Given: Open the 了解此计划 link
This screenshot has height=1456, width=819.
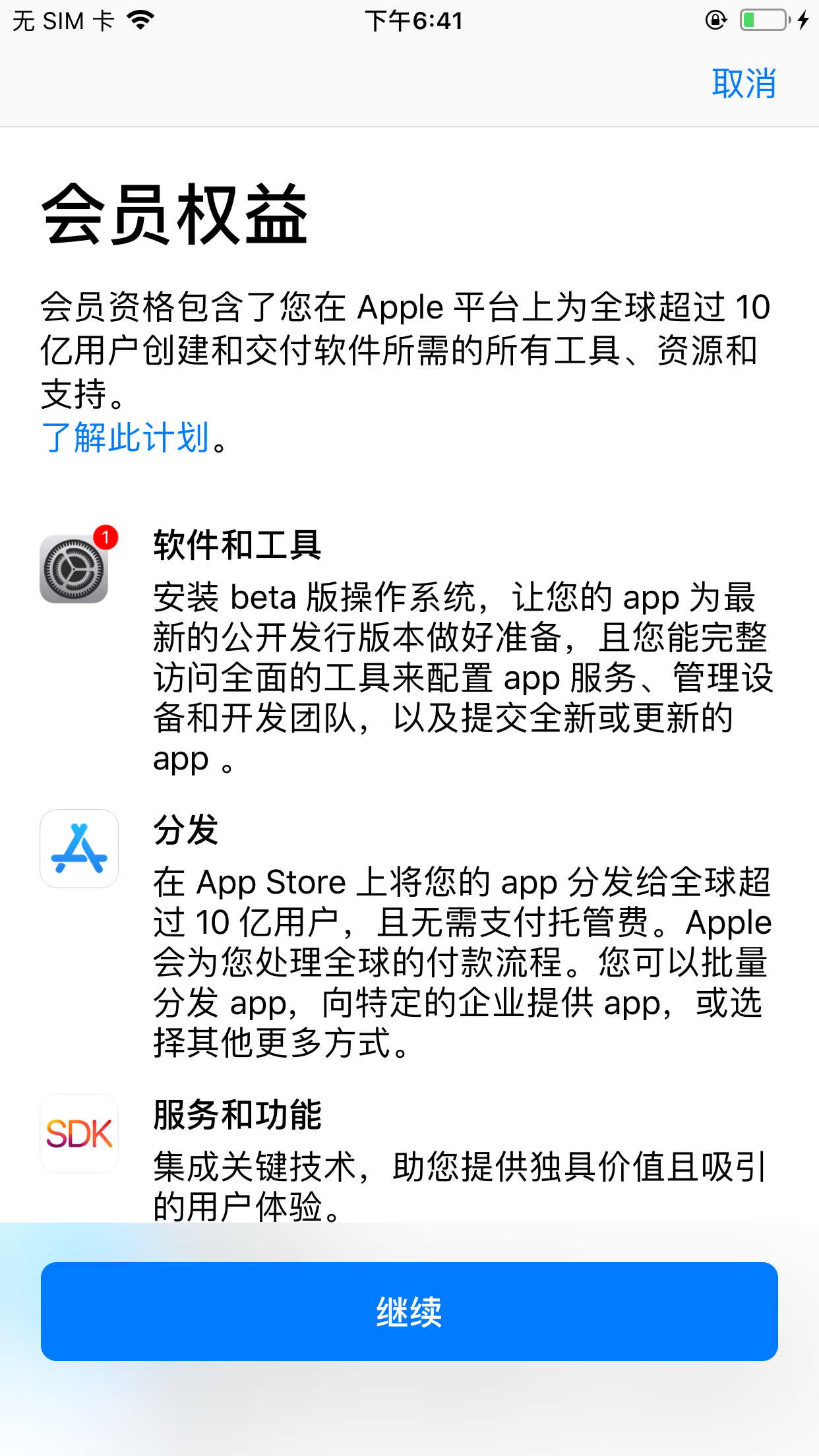Looking at the screenshot, I should tap(125, 437).
